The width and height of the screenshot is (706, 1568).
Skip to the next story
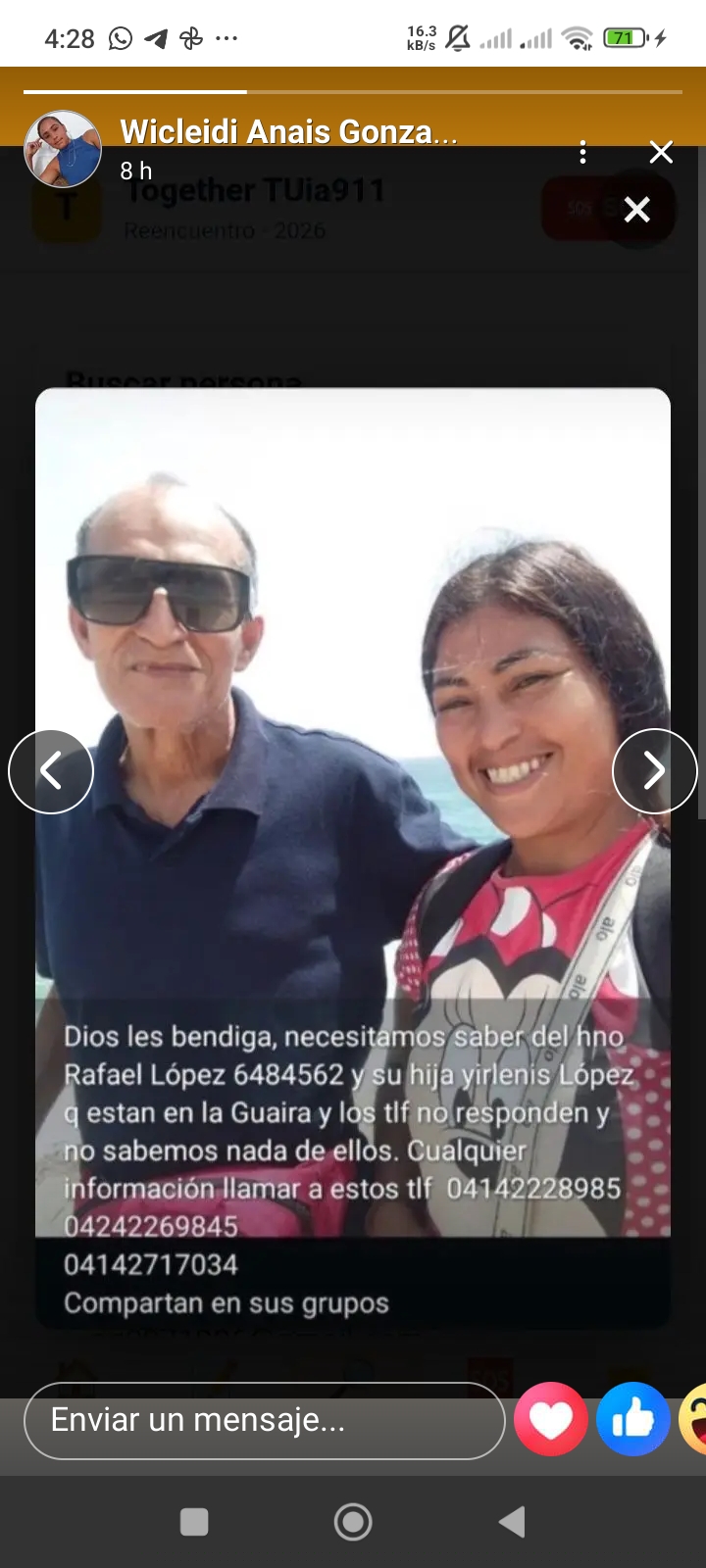(654, 771)
